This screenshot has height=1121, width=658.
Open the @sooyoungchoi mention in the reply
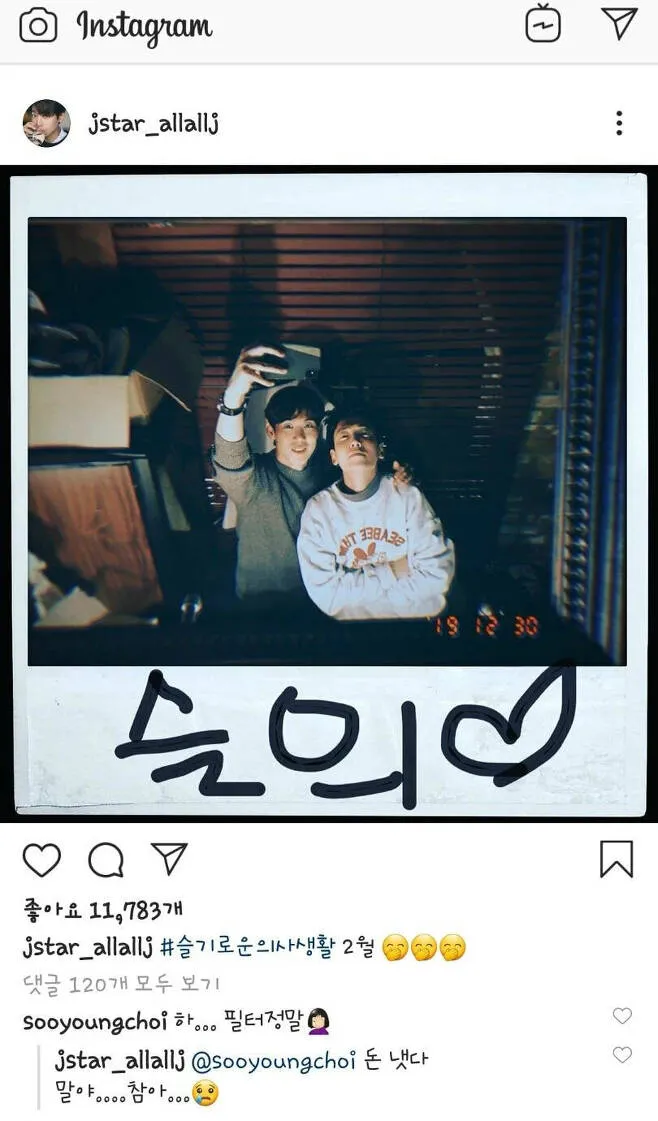tap(273, 1061)
